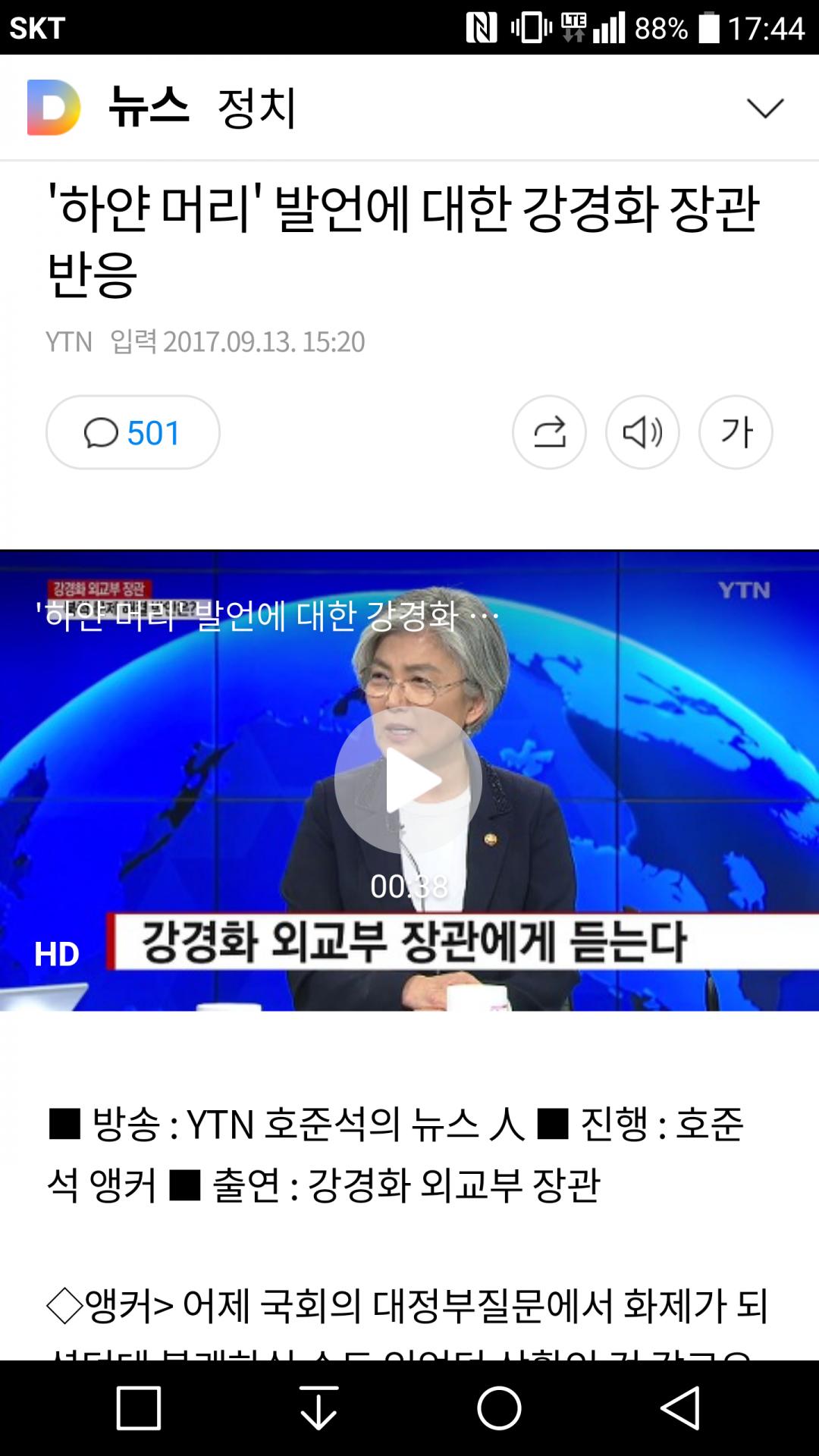Go back using the system back button
Image resolution: width=819 pixels, height=1456 pixels.
pos(680,1408)
